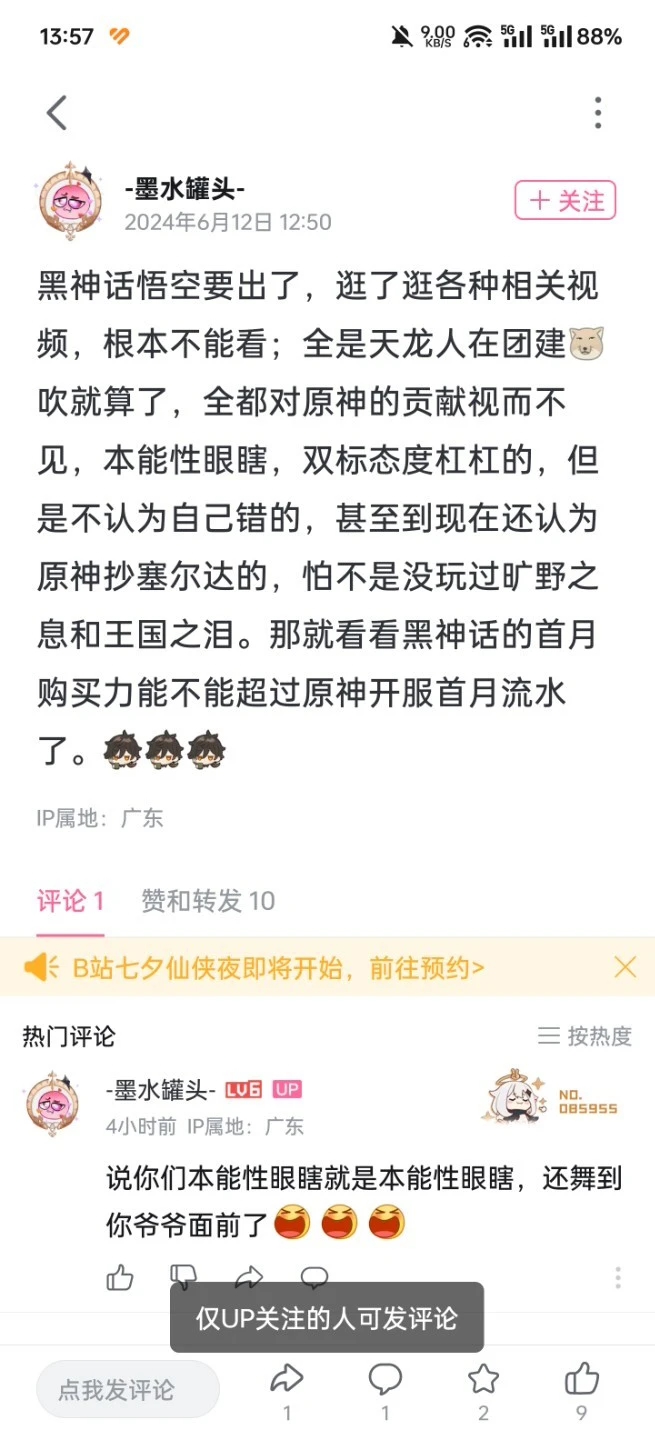
Task: Like the comment by 墨水罐头
Action: 120,1277
